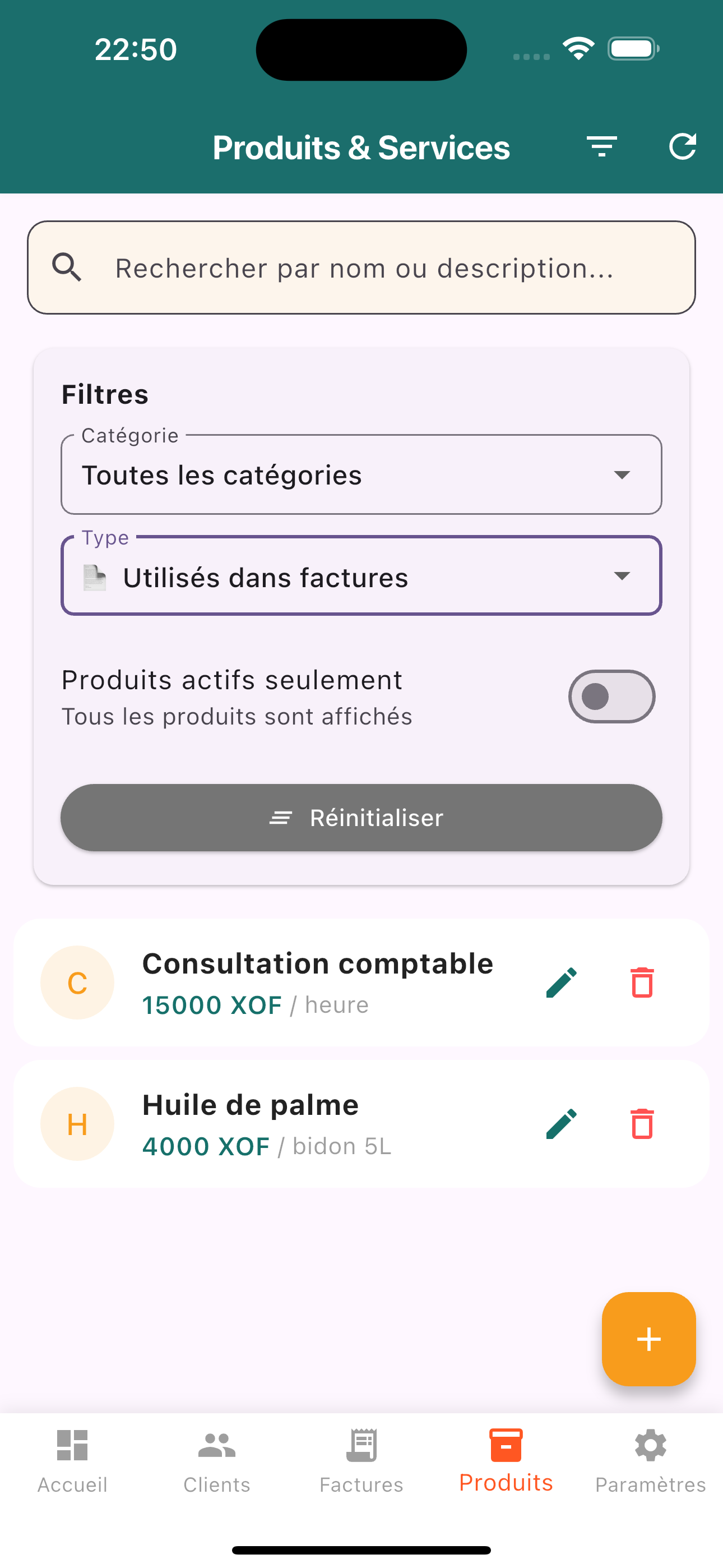Edit the Huile de palme product
The width and height of the screenshot is (723, 1568).
pos(561,1124)
